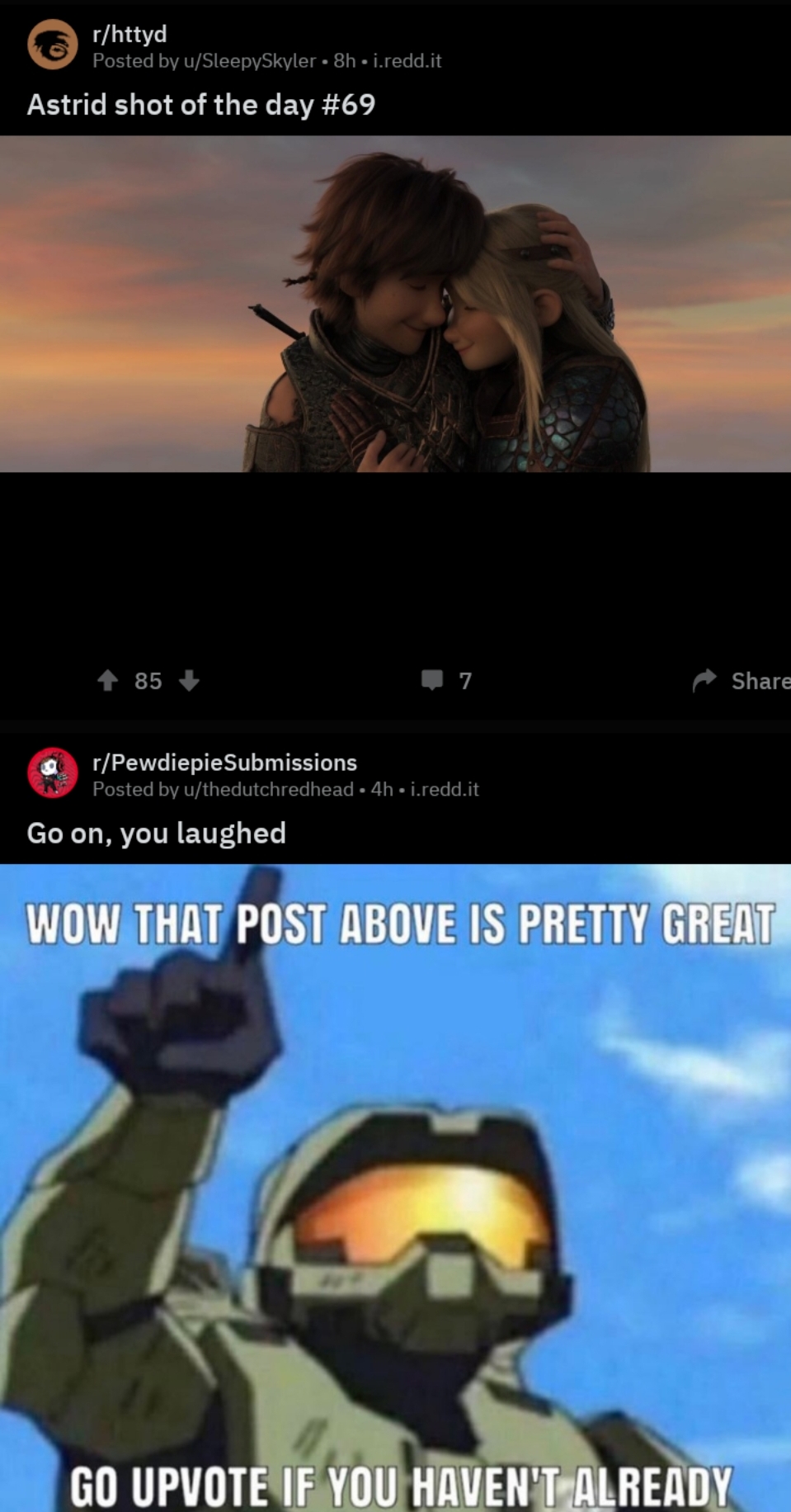Image resolution: width=791 pixels, height=1512 pixels.
Task: Upvote the Astrid shot of the day post
Action: 107,680
